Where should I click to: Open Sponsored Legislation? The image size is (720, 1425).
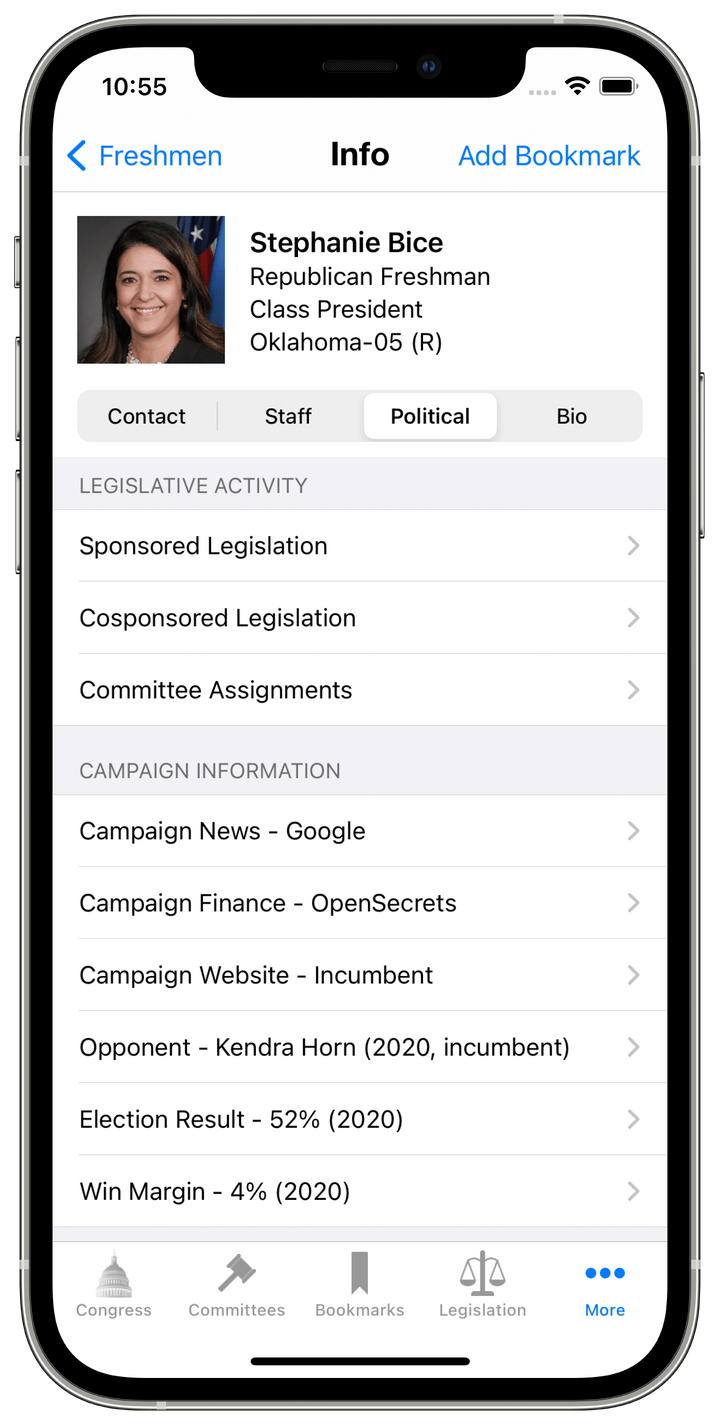coord(359,546)
